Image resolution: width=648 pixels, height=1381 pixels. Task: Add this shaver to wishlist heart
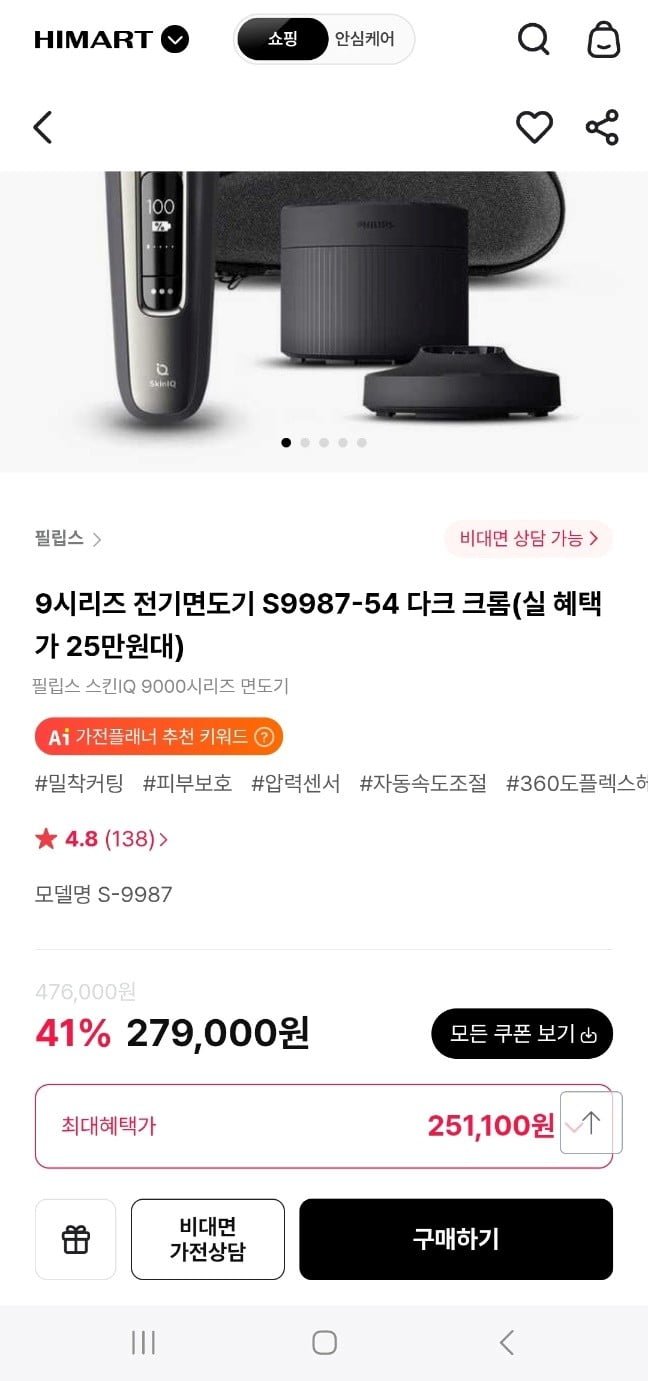pyautogui.click(x=534, y=127)
